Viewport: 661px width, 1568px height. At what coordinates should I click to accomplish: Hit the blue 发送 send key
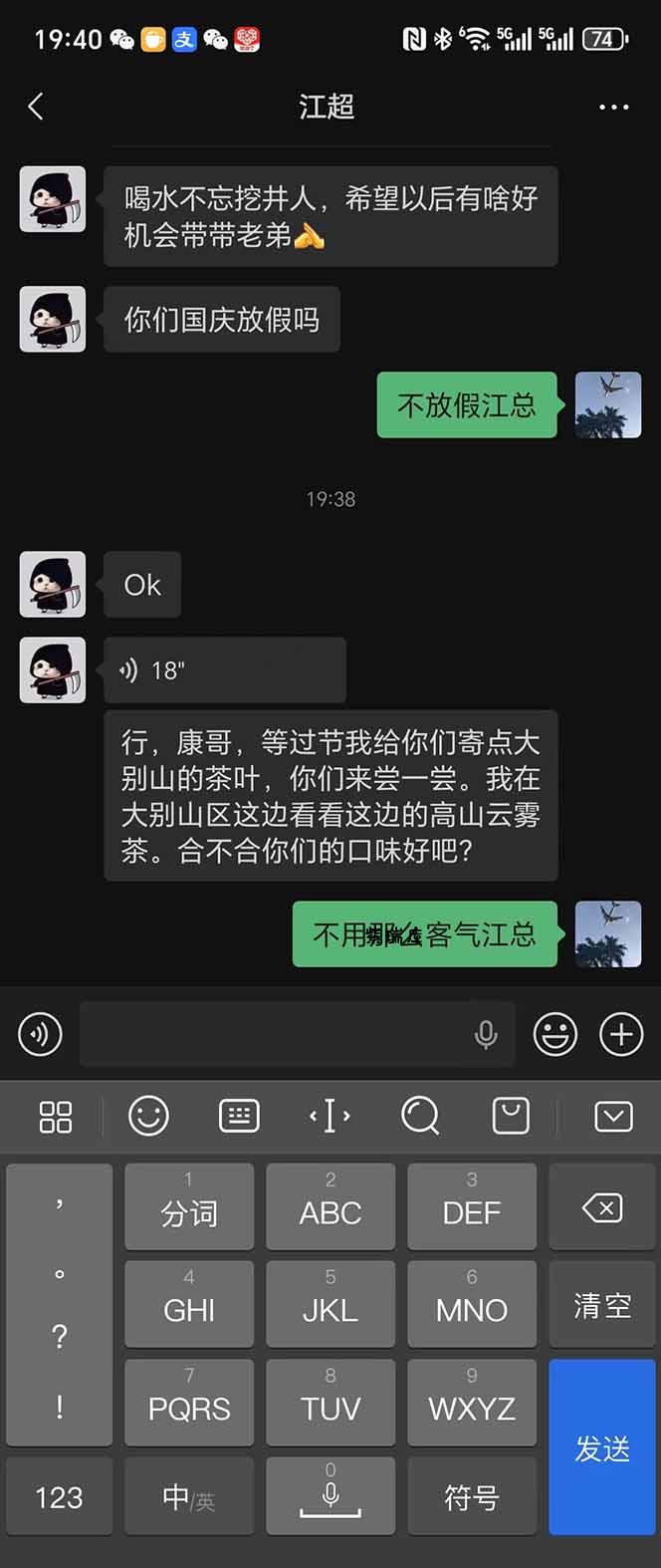601,1448
